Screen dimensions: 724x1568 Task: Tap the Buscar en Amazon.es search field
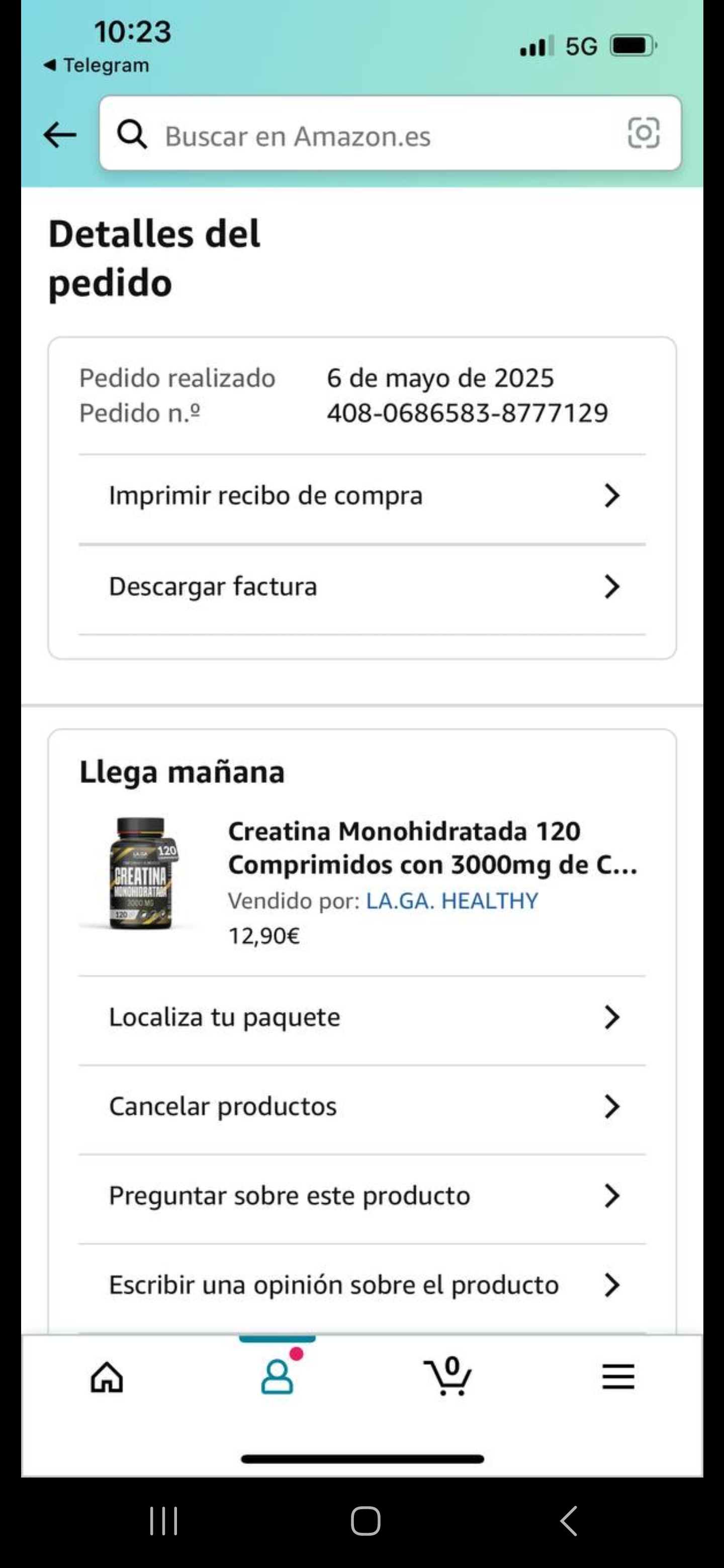tap(366, 135)
